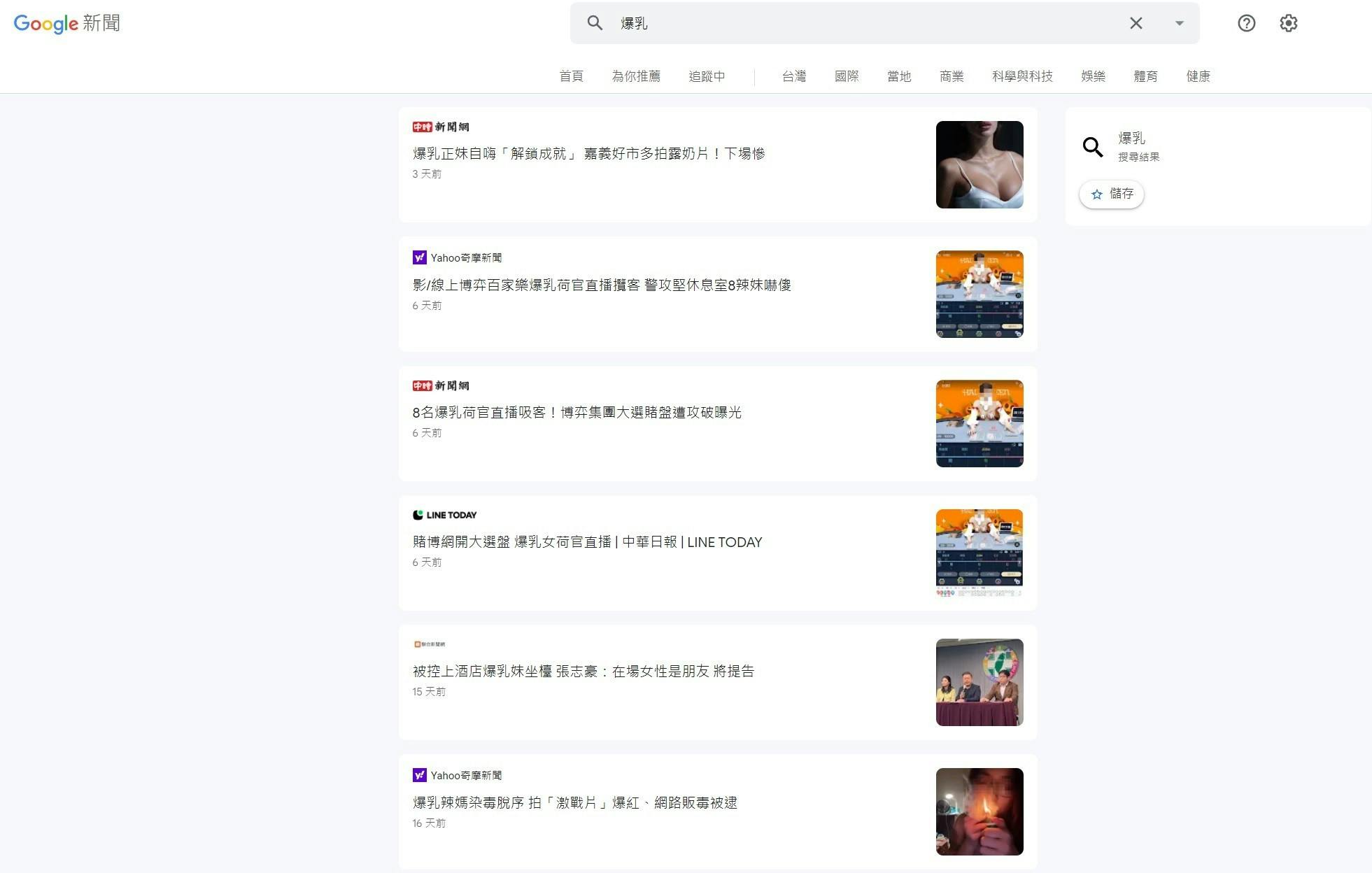Screen dimensions: 1372x873
Task: Open the 科學與科技 section
Action: 1022,76
